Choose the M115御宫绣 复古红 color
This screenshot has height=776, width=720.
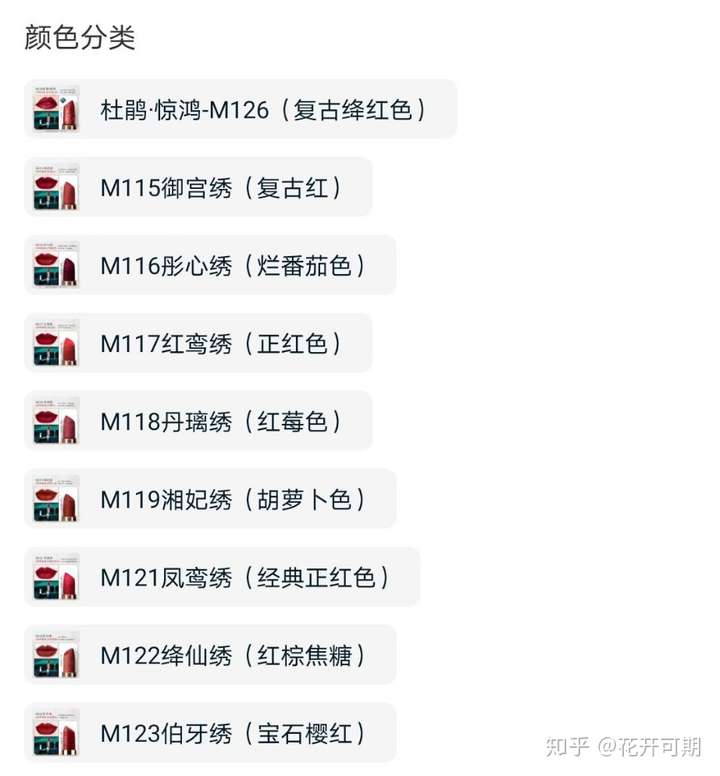198,187
